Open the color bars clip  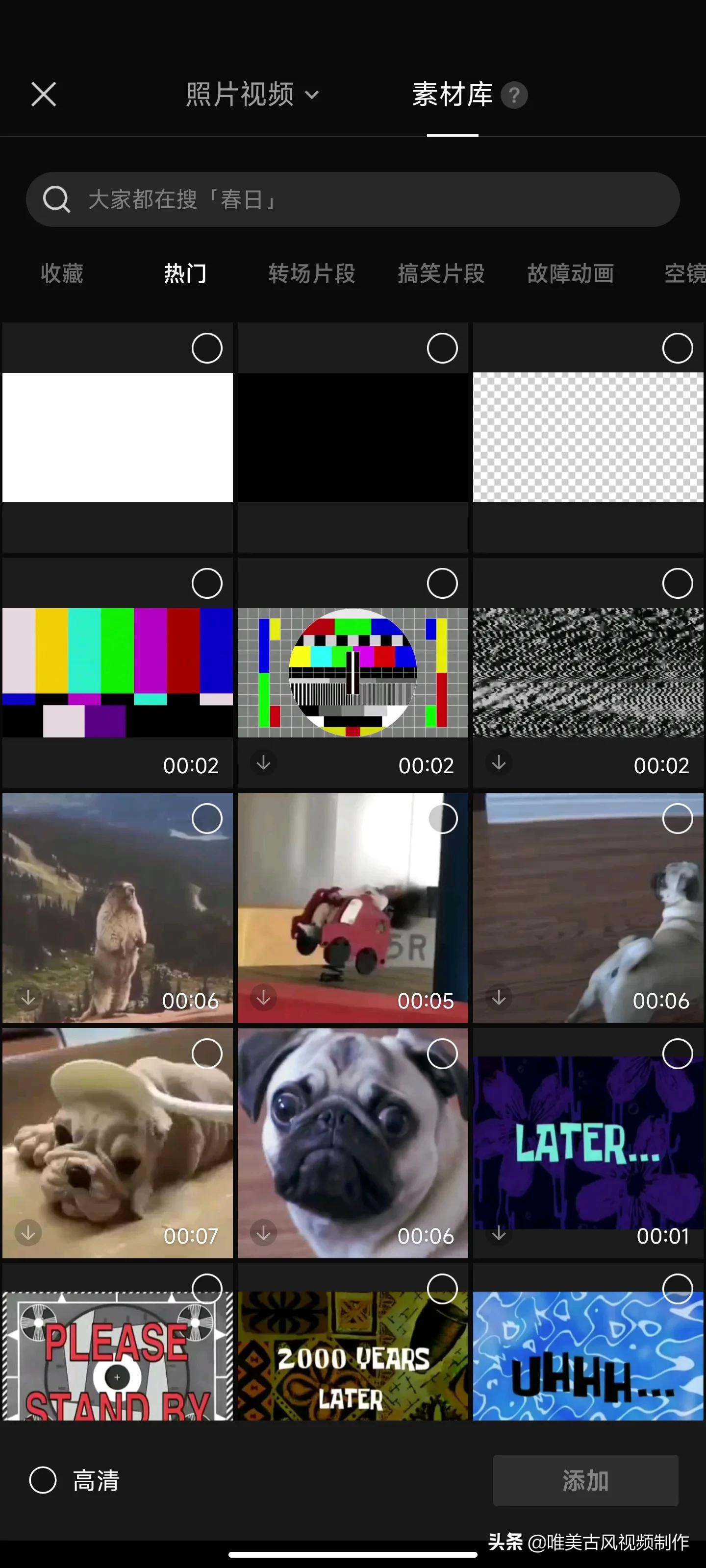118,673
